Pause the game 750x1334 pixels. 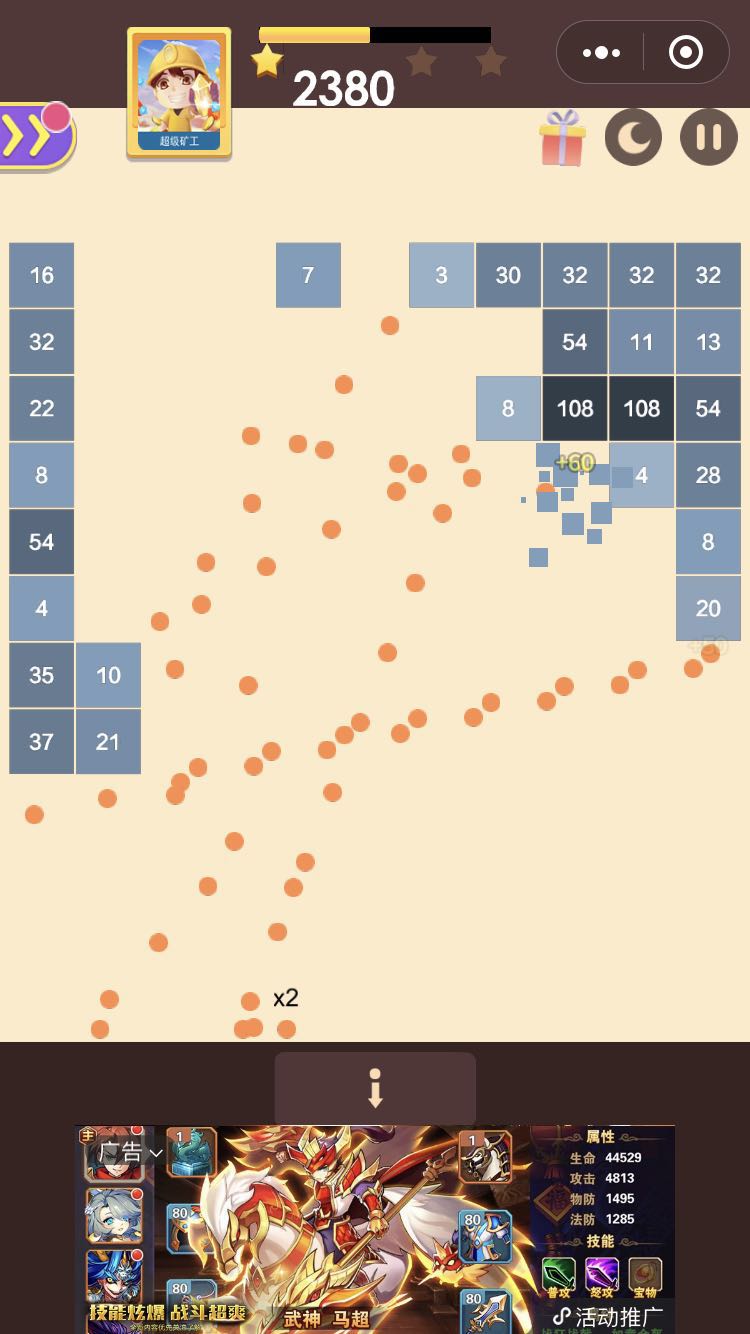709,137
